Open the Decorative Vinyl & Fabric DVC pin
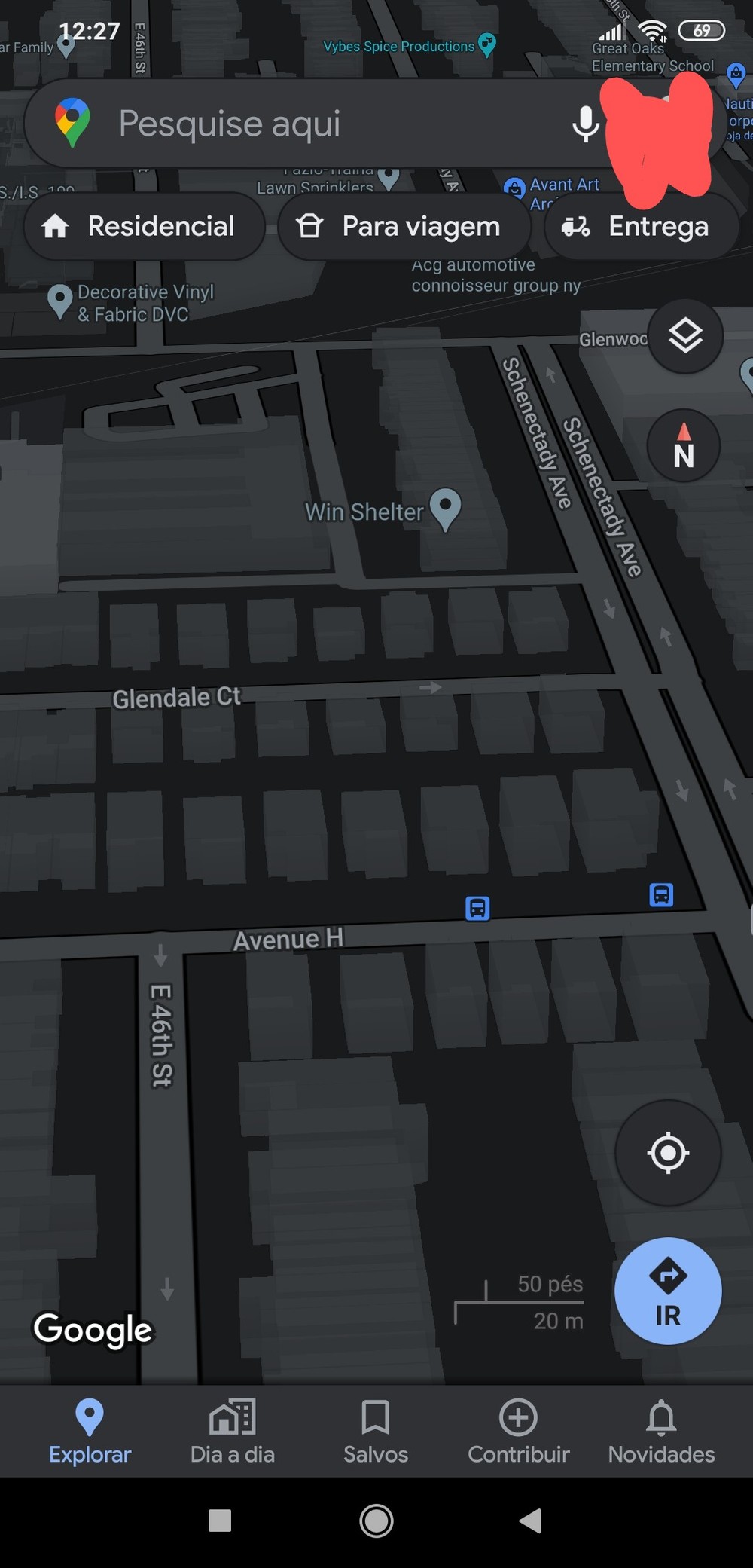This screenshot has width=753, height=1568. pos(59,301)
